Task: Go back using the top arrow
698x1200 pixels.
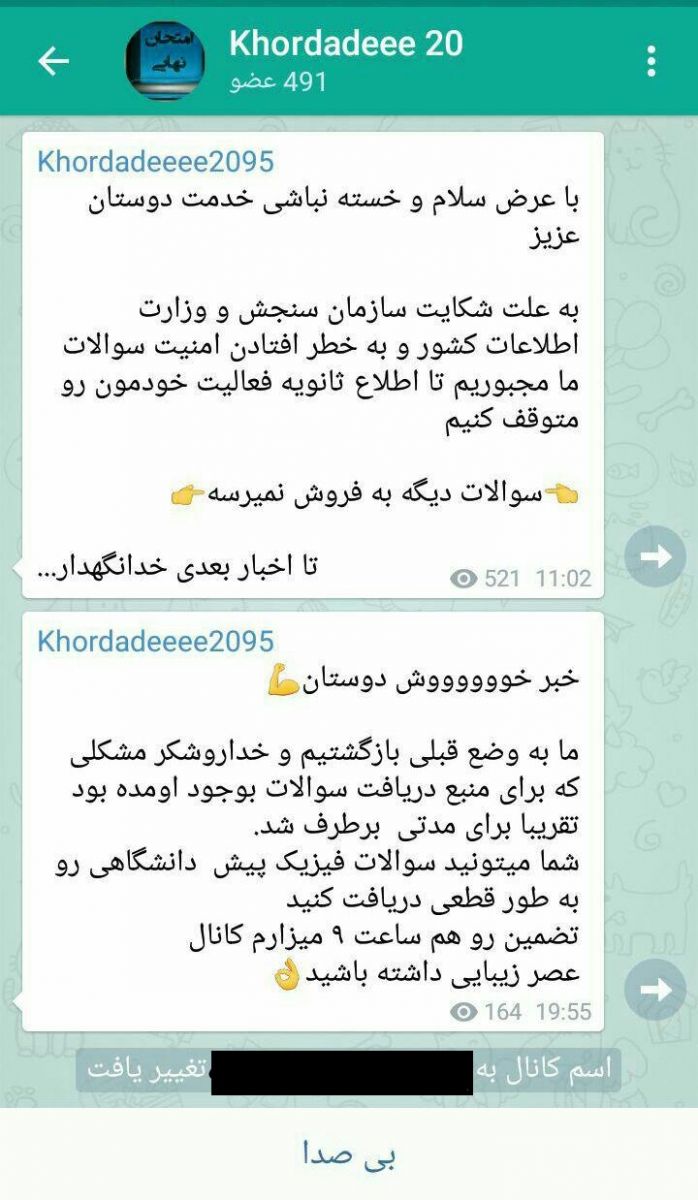Action: coord(53,62)
